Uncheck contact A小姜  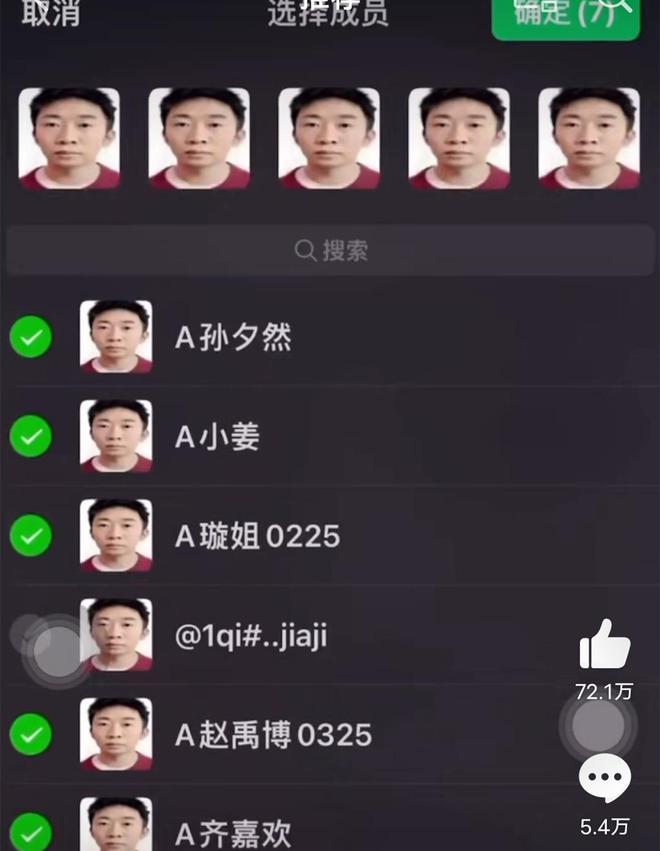(31, 436)
